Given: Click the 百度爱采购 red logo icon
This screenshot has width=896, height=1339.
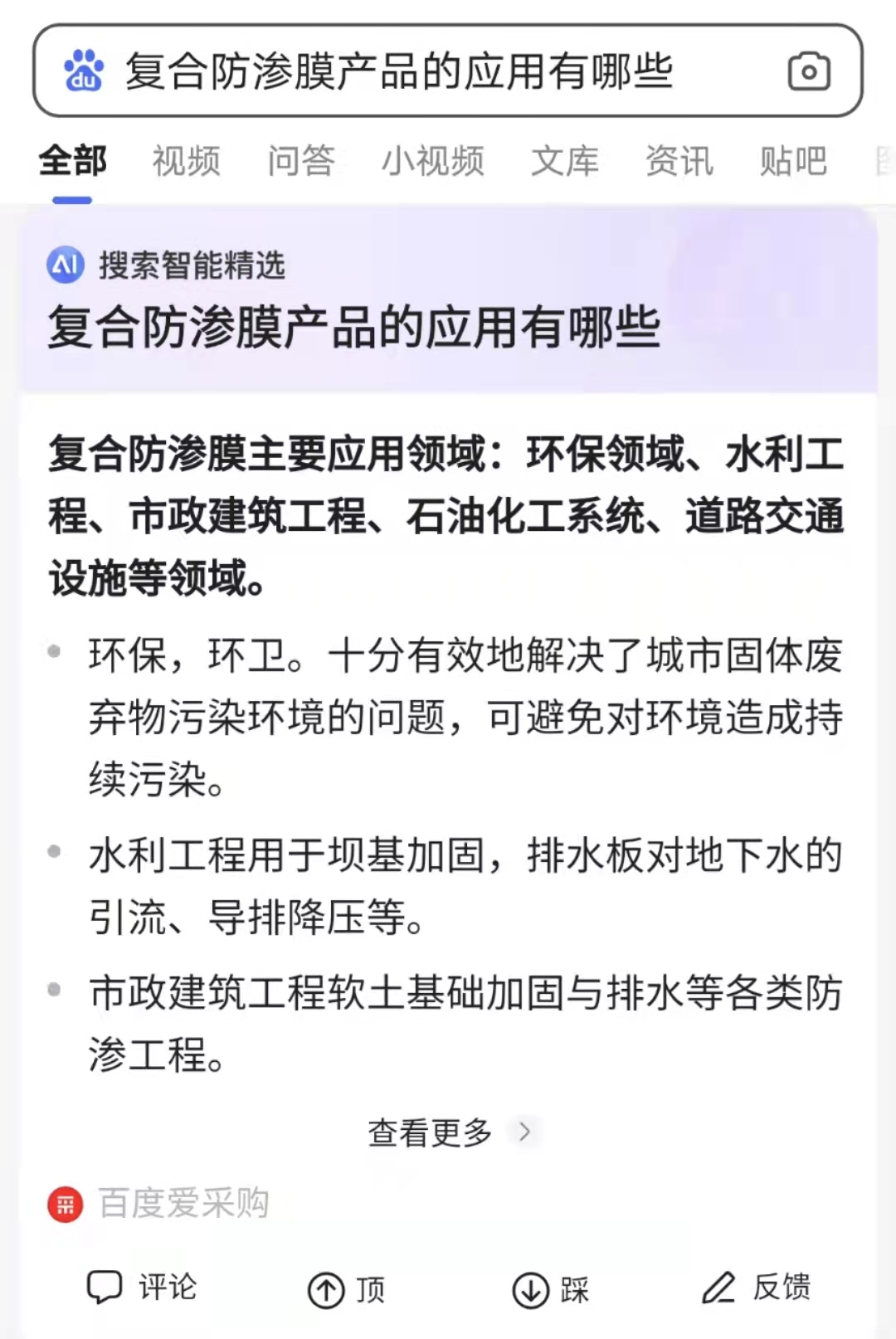Looking at the screenshot, I should (x=66, y=1205).
